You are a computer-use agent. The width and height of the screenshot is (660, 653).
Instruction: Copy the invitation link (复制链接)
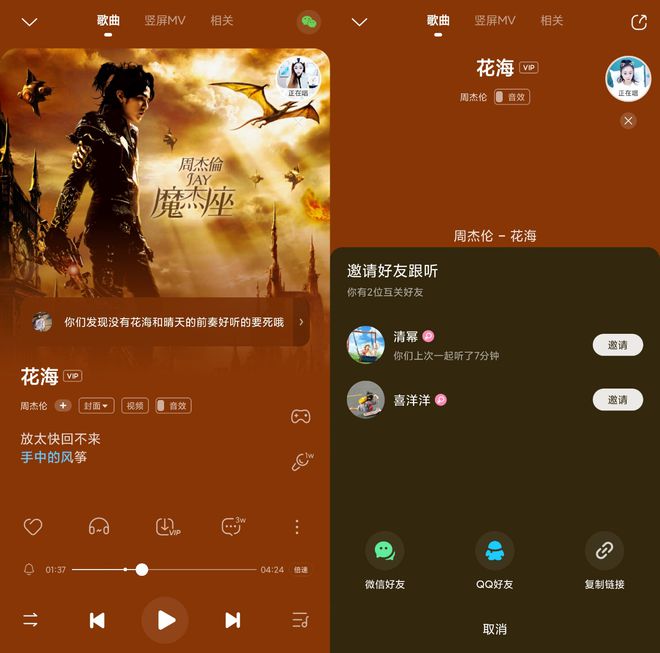(604, 551)
